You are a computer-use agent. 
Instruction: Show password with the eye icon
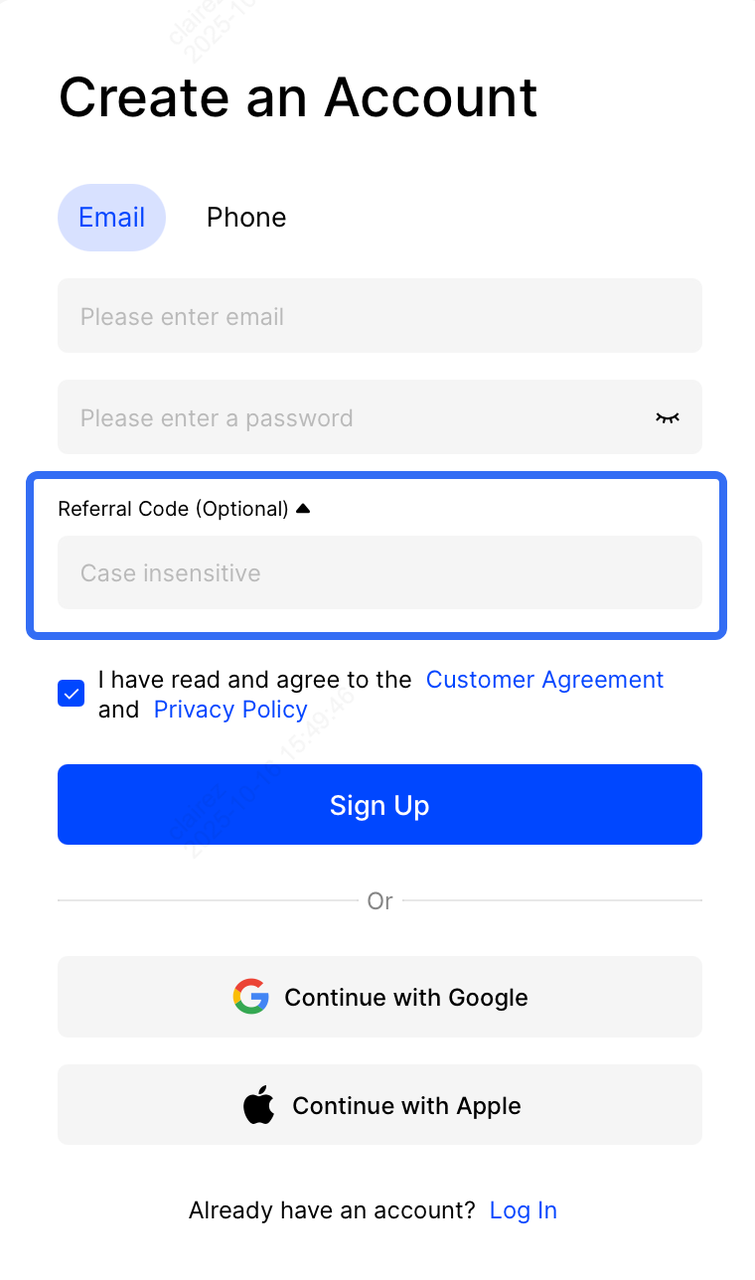667,417
